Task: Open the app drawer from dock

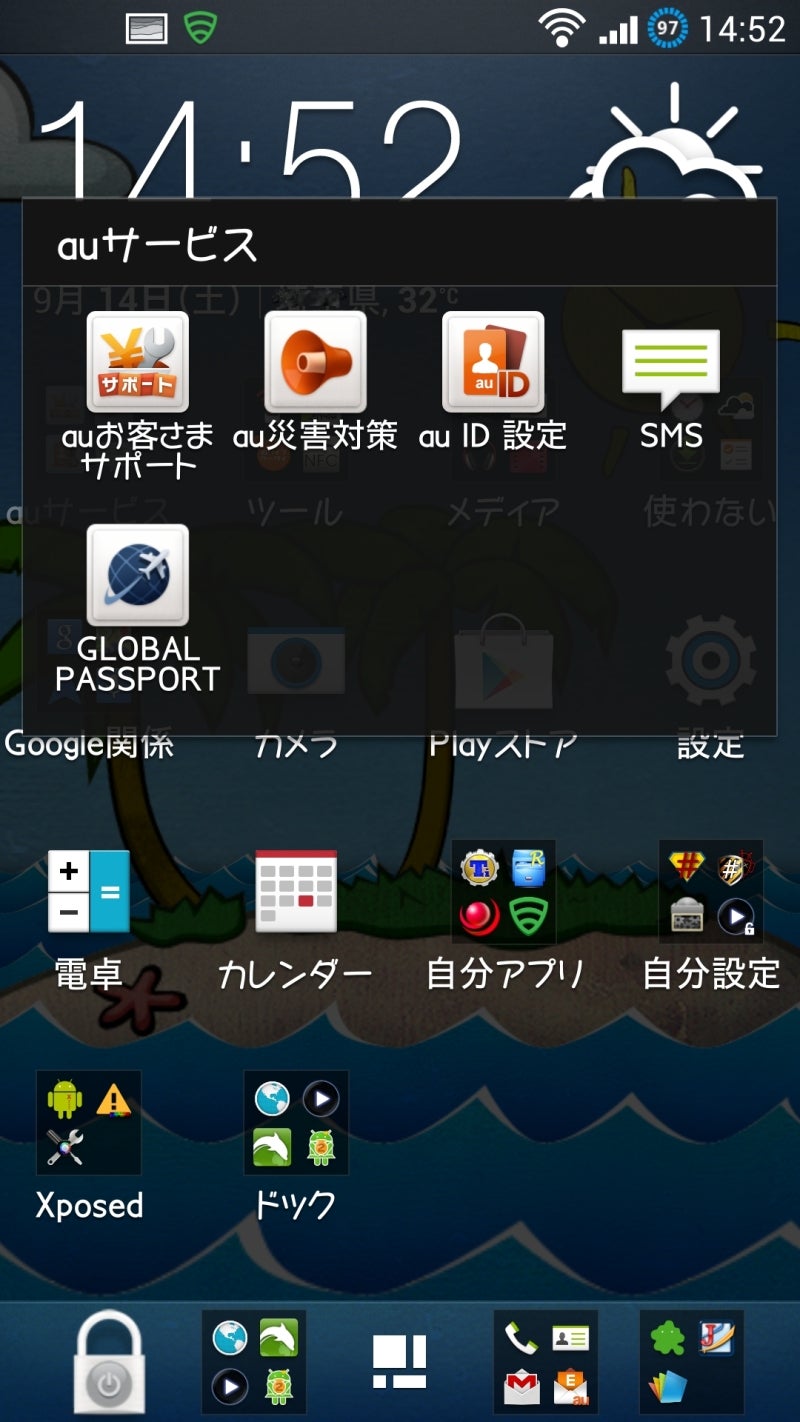Action: (x=400, y=1362)
